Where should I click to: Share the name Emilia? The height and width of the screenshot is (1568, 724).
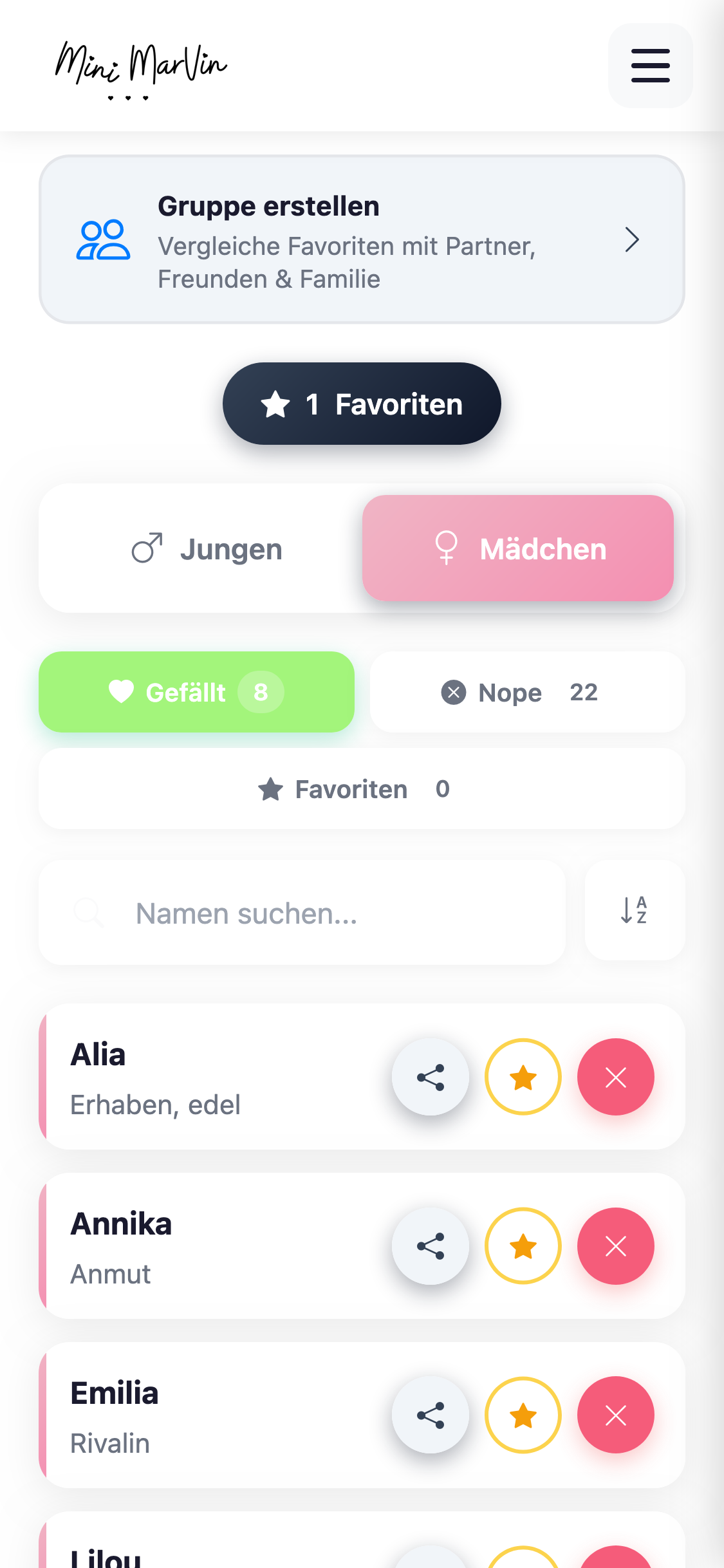(430, 1414)
